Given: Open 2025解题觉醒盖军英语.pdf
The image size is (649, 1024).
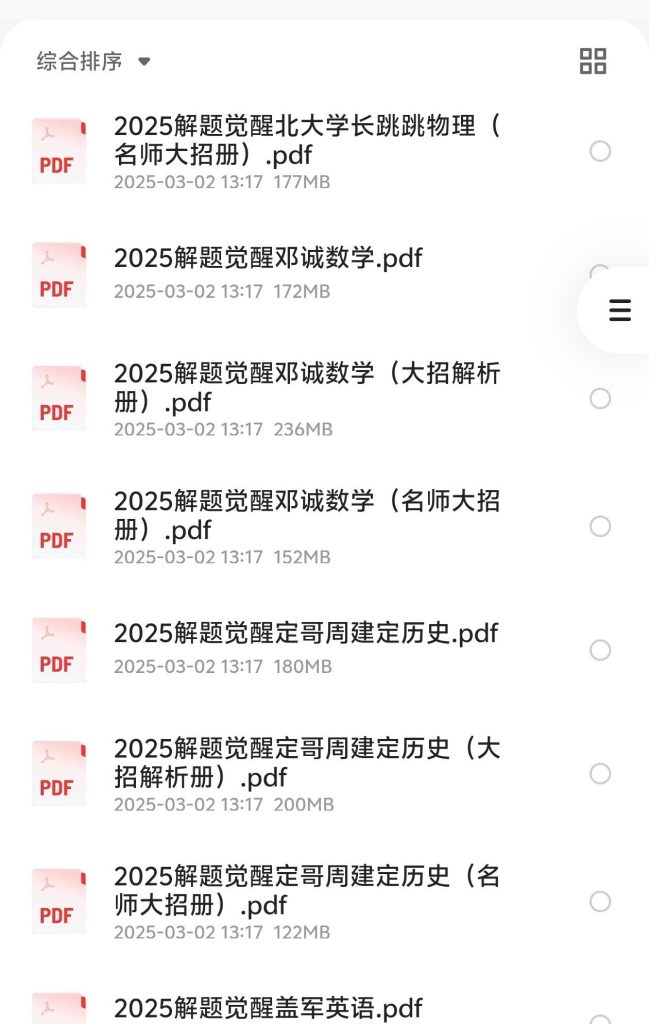Looking at the screenshot, I should tap(268, 1008).
